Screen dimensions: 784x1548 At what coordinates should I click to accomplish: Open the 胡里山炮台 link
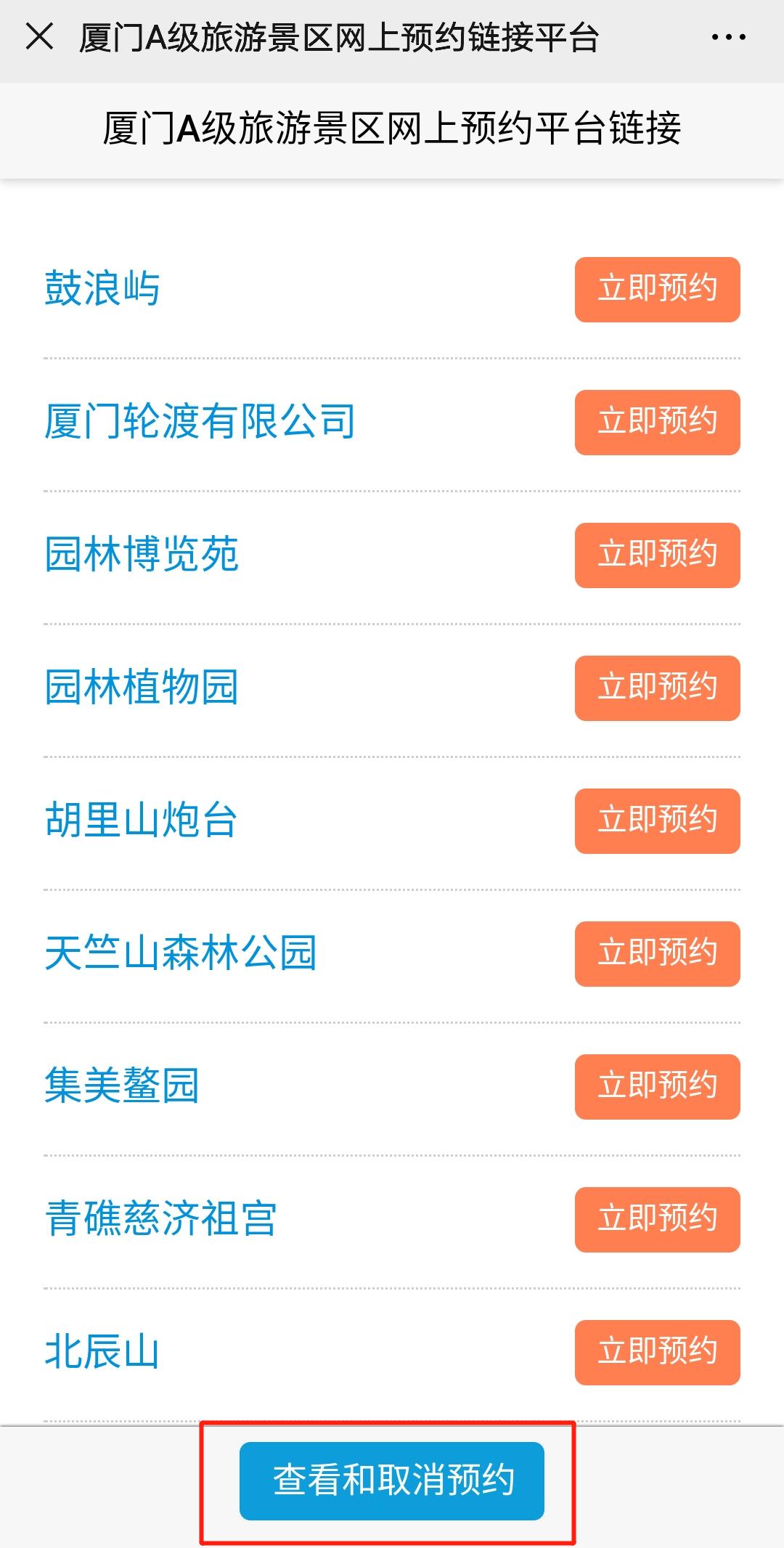(x=141, y=820)
